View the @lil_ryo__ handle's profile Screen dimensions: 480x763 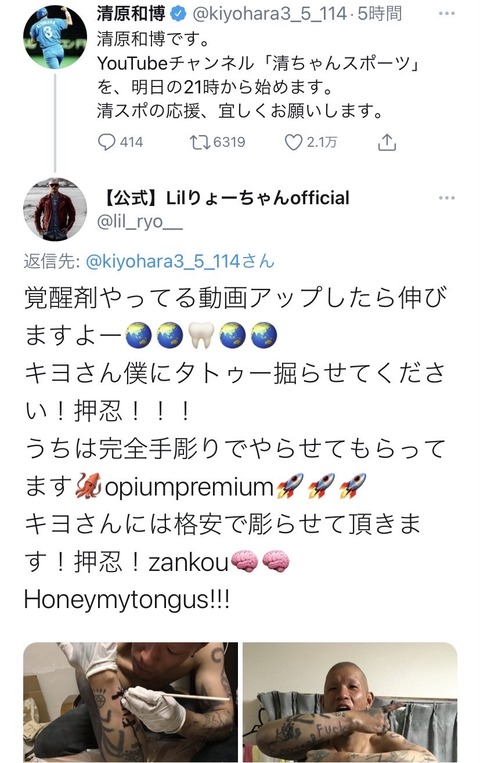(x=140, y=221)
